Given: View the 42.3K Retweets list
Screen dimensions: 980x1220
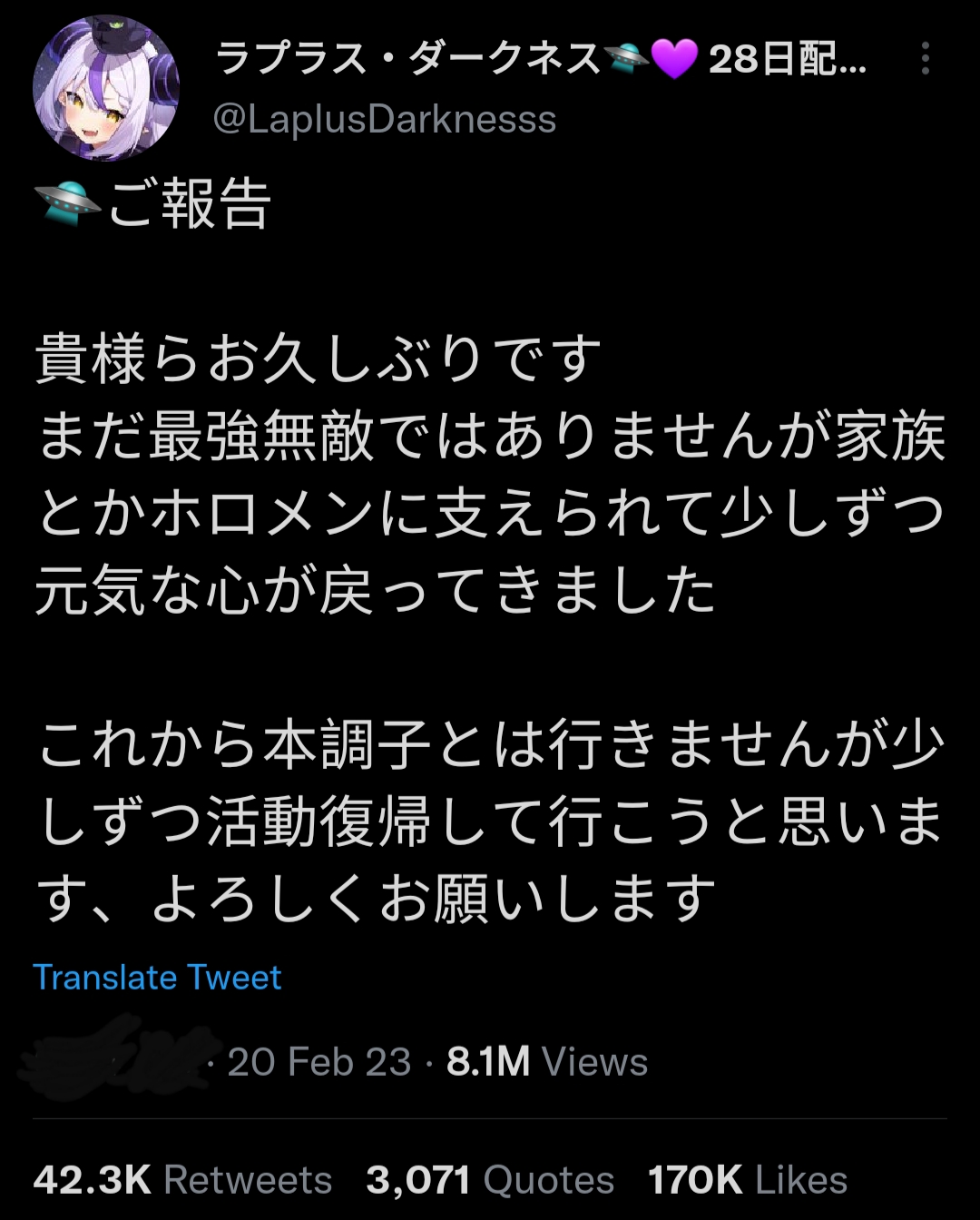Looking at the screenshot, I should (182, 1180).
